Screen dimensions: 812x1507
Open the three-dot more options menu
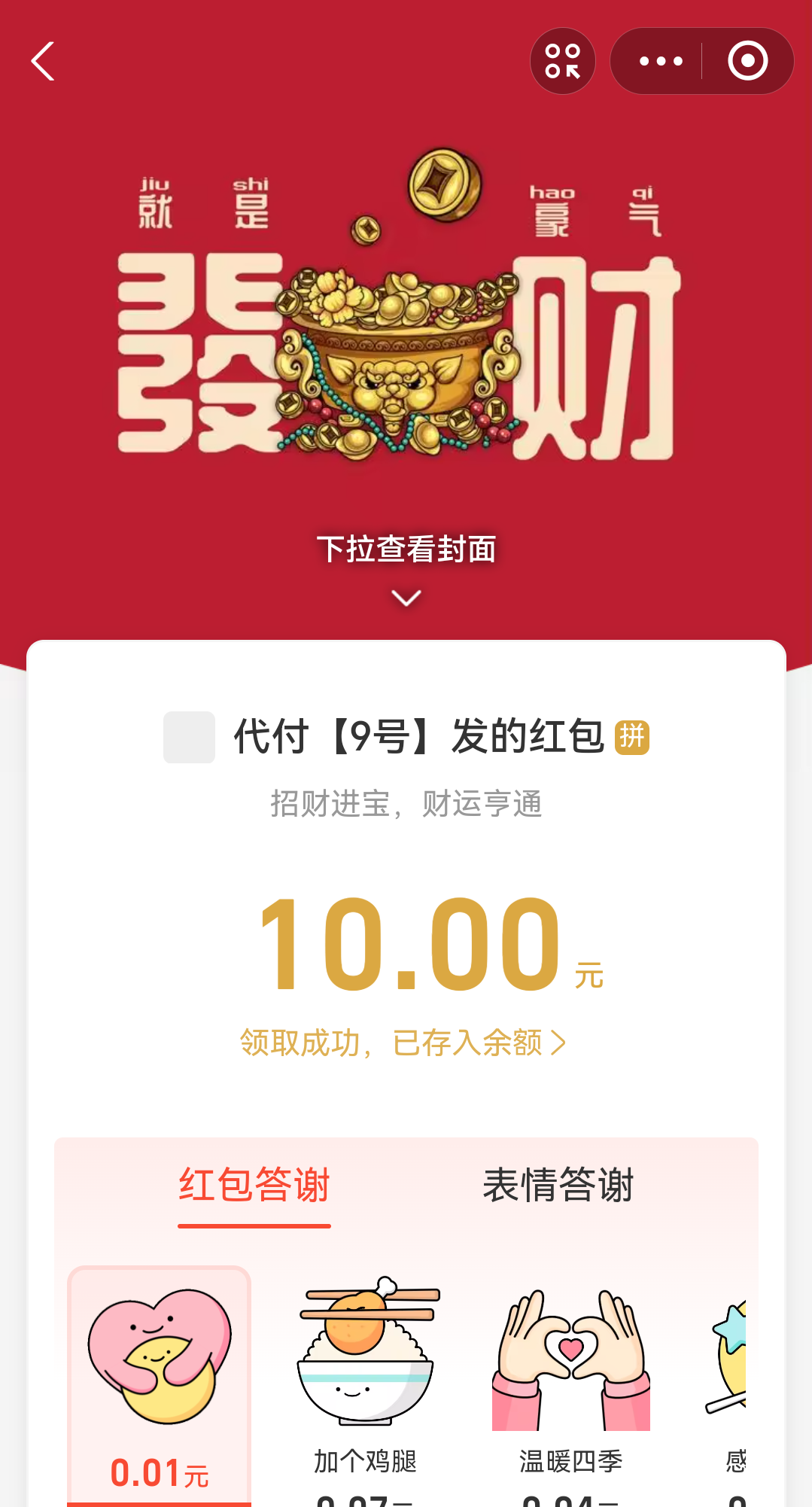[x=658, y=62]
